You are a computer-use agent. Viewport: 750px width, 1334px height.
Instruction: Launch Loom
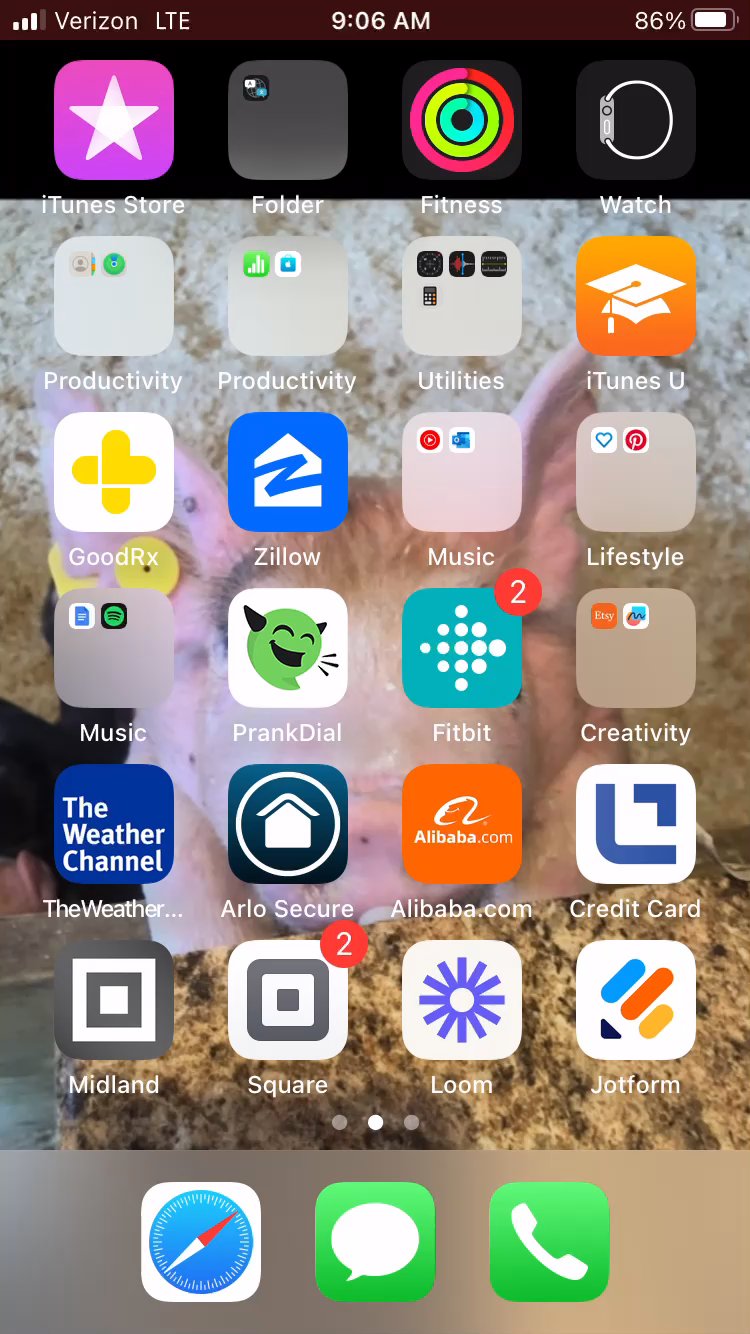point(462,1000)
